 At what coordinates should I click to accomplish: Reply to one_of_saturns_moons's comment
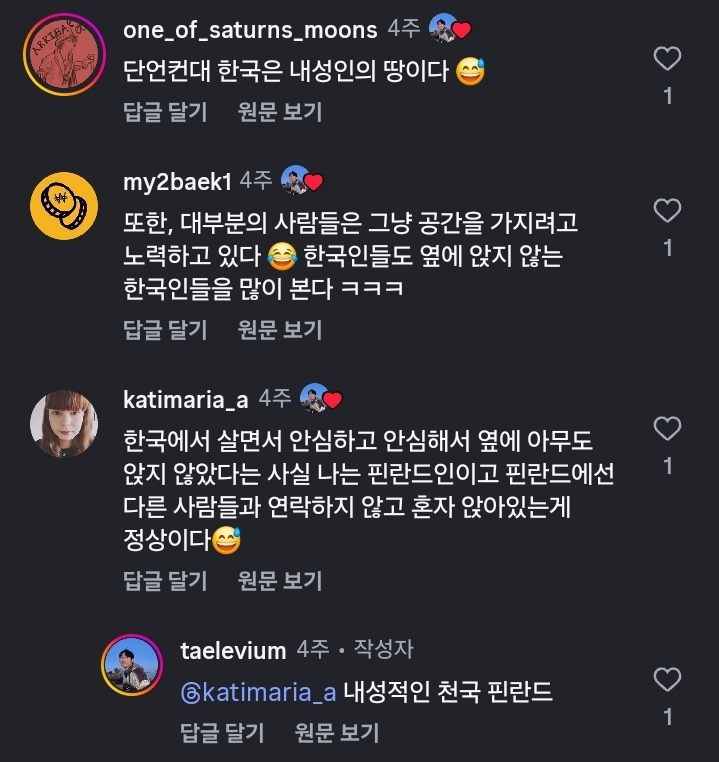164,111
